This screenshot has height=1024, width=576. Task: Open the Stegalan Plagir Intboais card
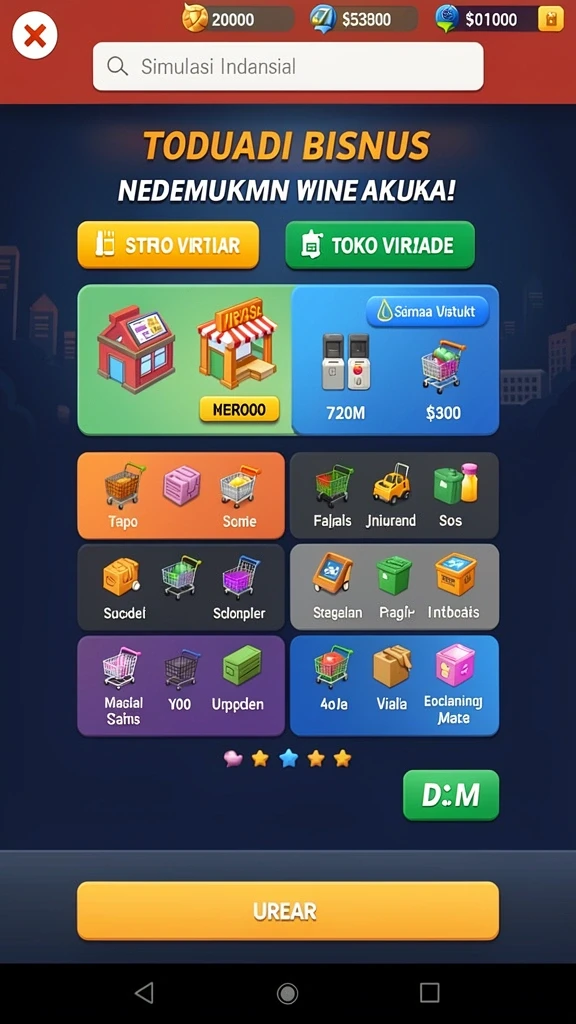(394, 586)
